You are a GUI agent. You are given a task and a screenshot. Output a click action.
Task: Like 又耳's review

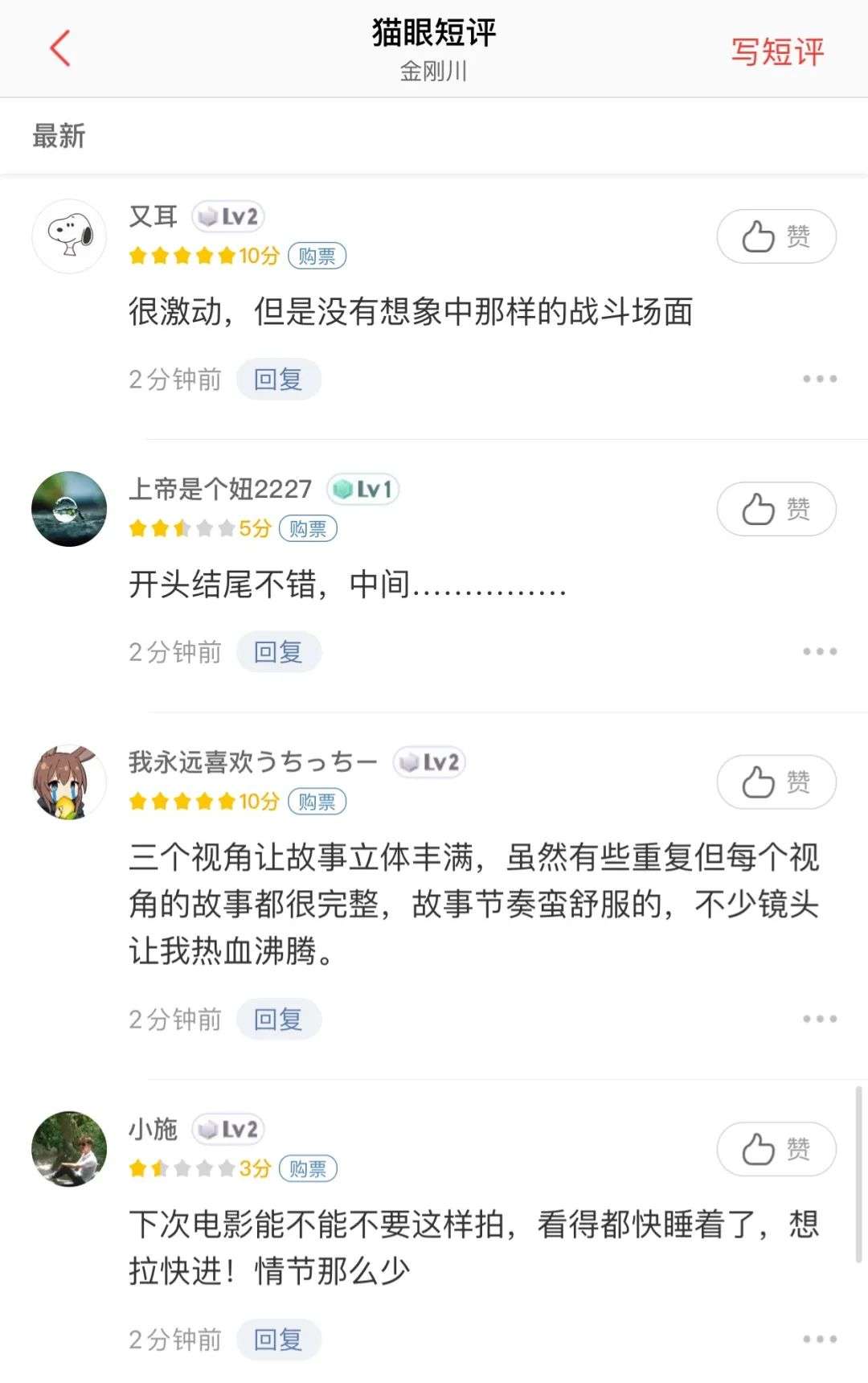click(x=776, y=236)
